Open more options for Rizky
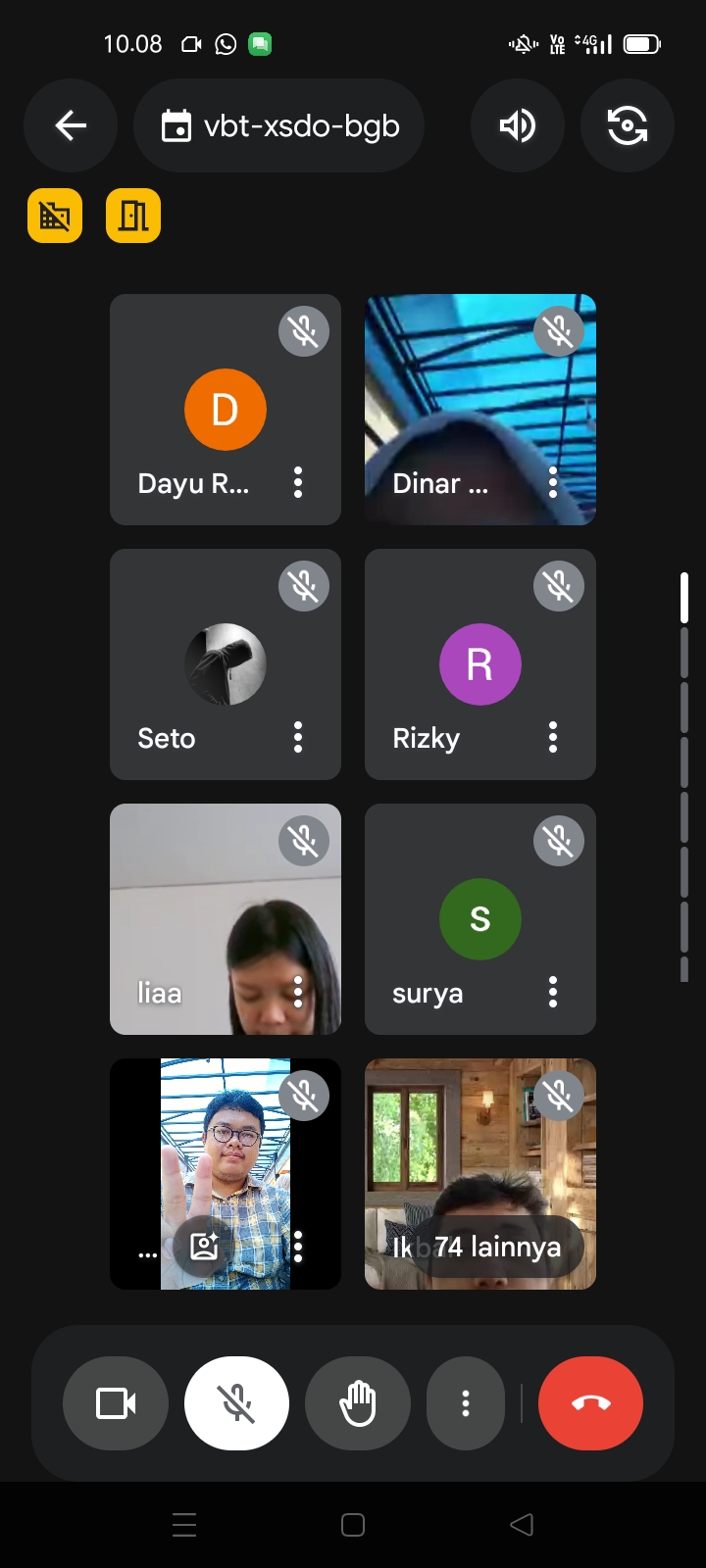 coord(553,737)
